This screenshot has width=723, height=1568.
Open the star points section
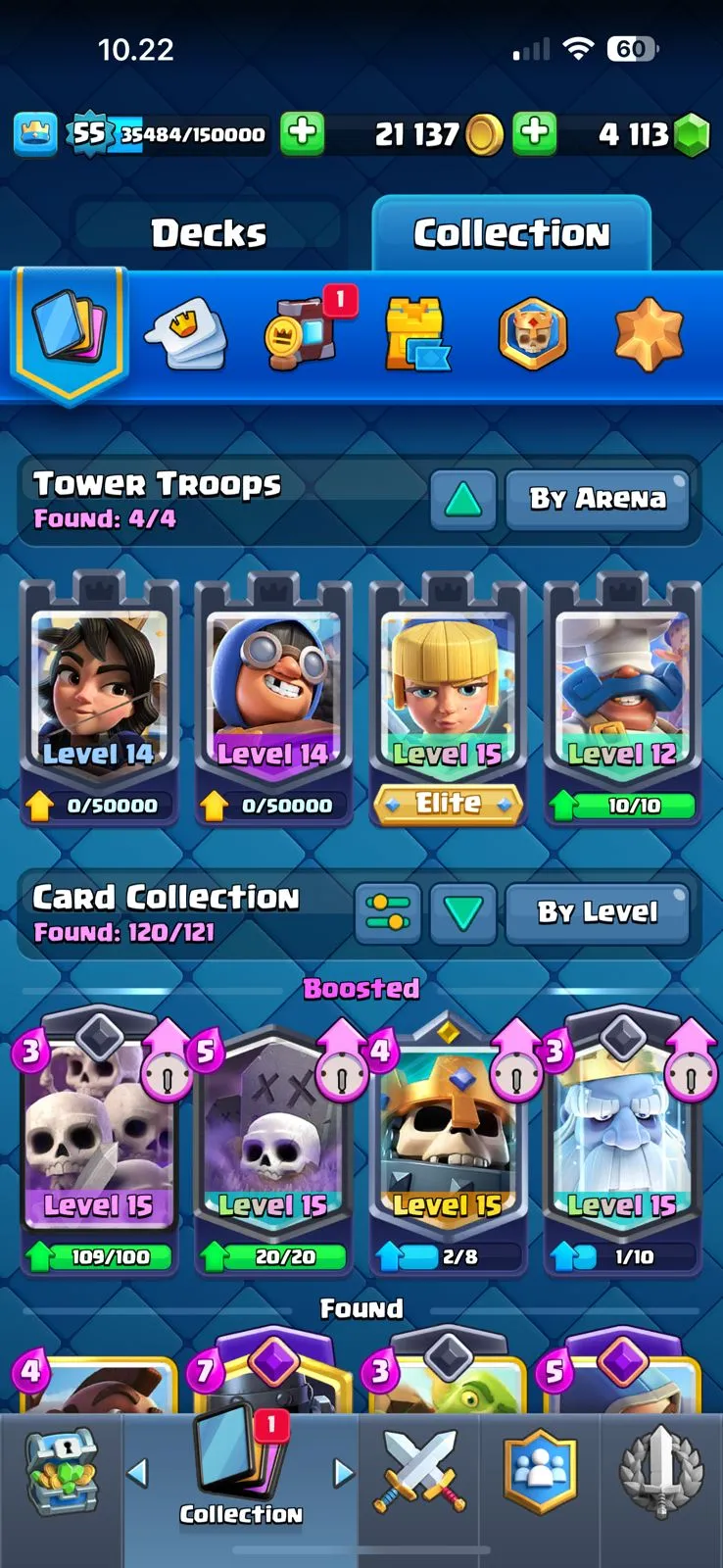tap(648, 334)
